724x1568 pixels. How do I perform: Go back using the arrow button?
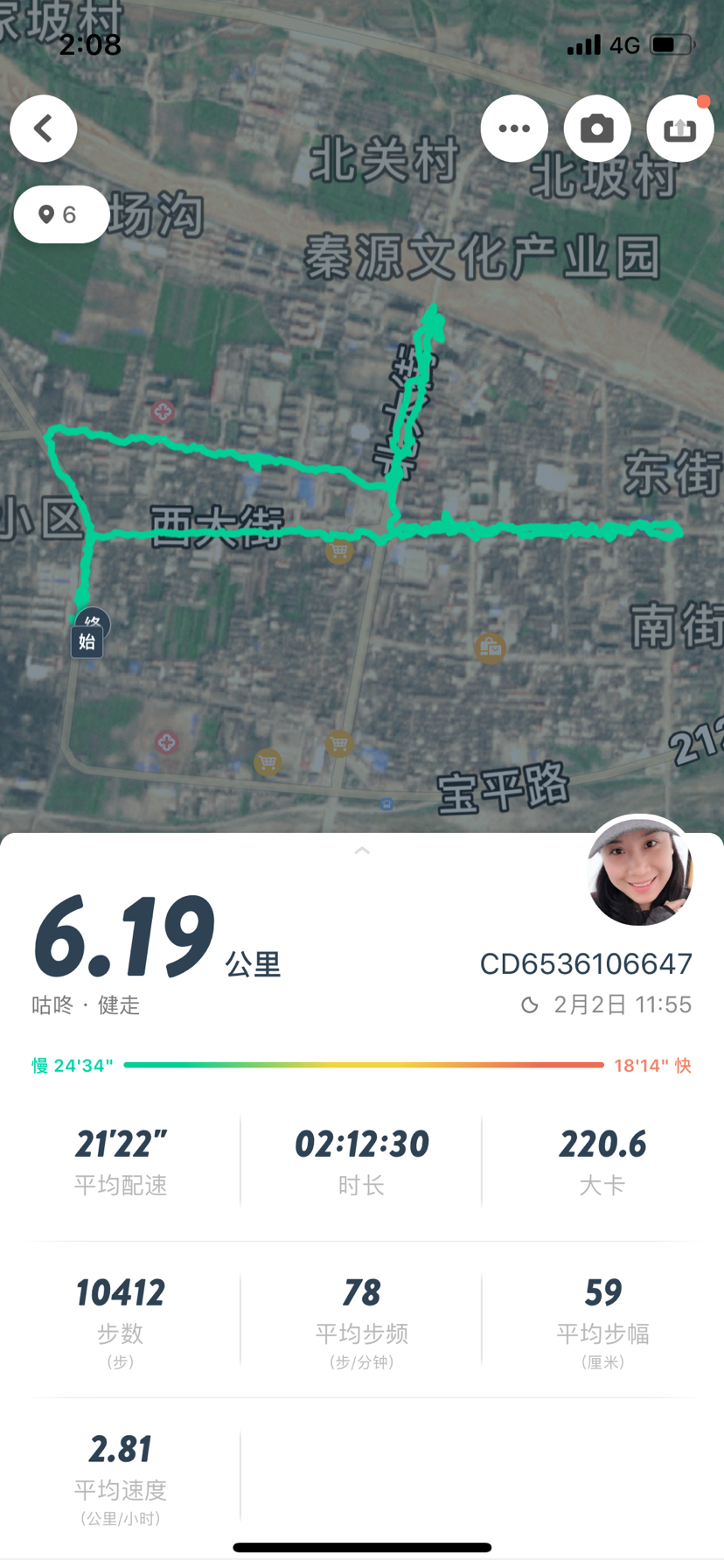point(43,129)
